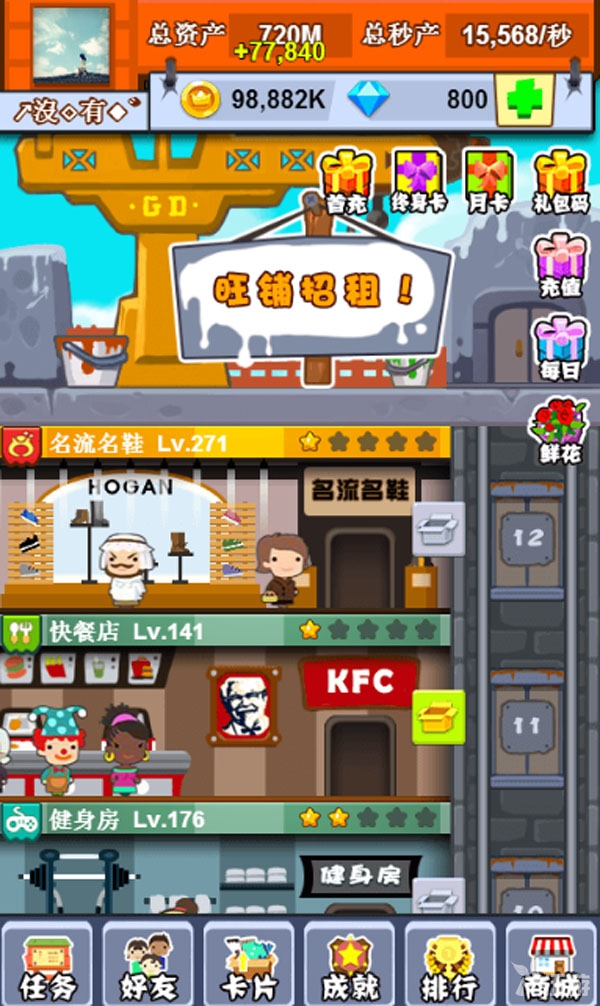The image size is (600, 1006).
Task: Open the 卡片 cards menu
Action: (x=249, y=963)
